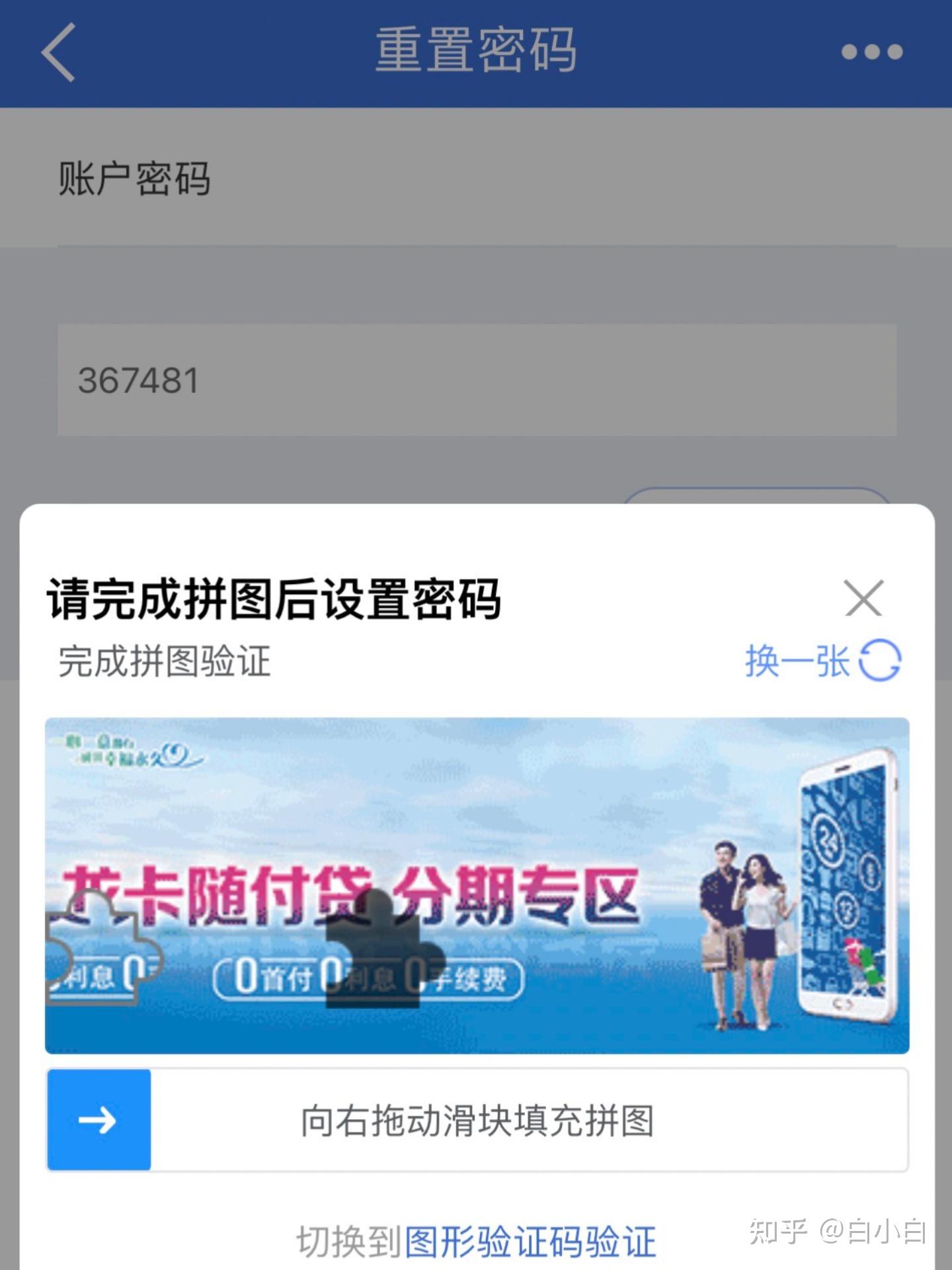Screen dimensions: 952x1270
Task: Go back from the 重置密码 page
Action: (59, 52)
